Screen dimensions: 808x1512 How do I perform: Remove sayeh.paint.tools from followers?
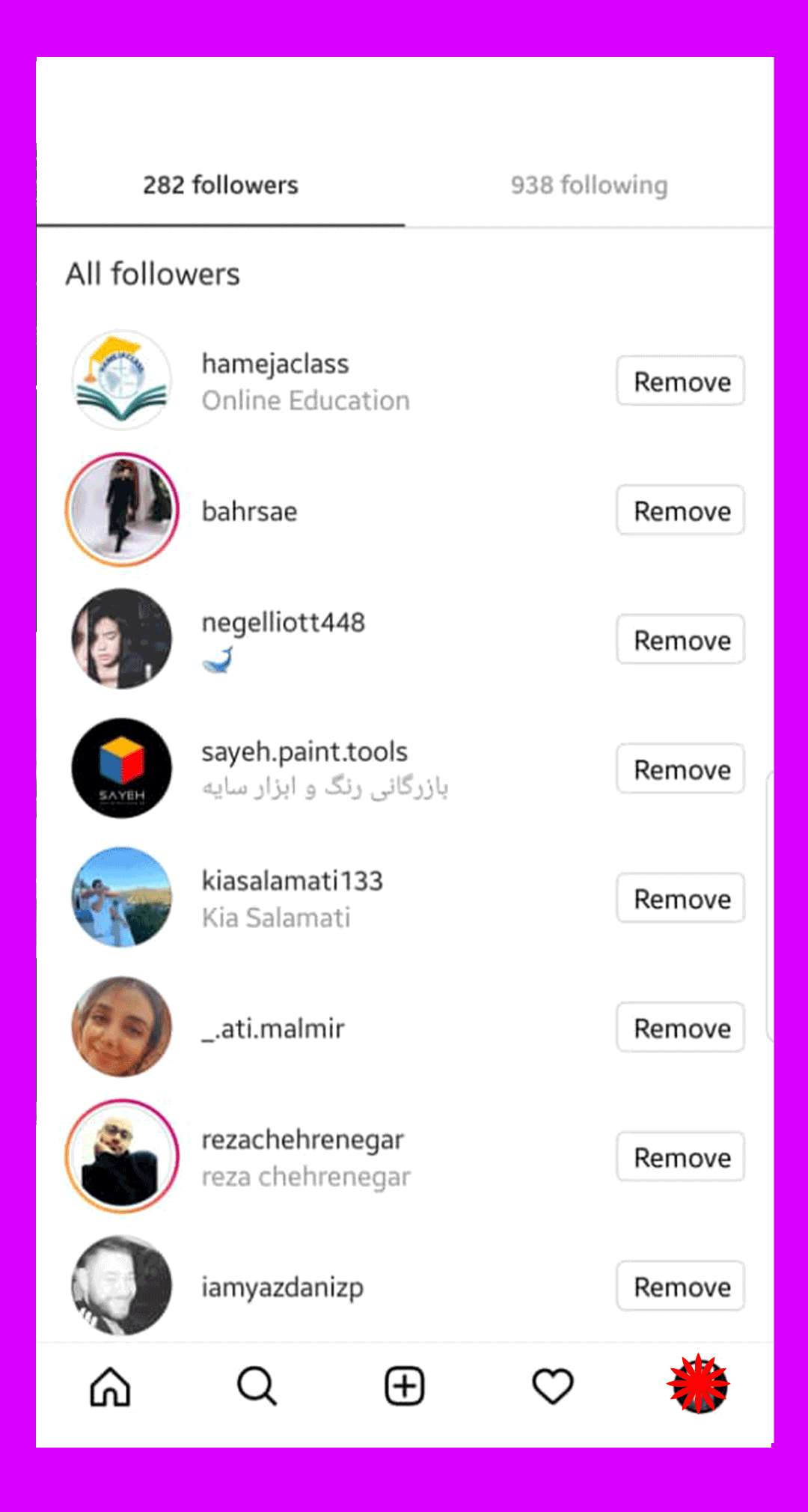681,769
